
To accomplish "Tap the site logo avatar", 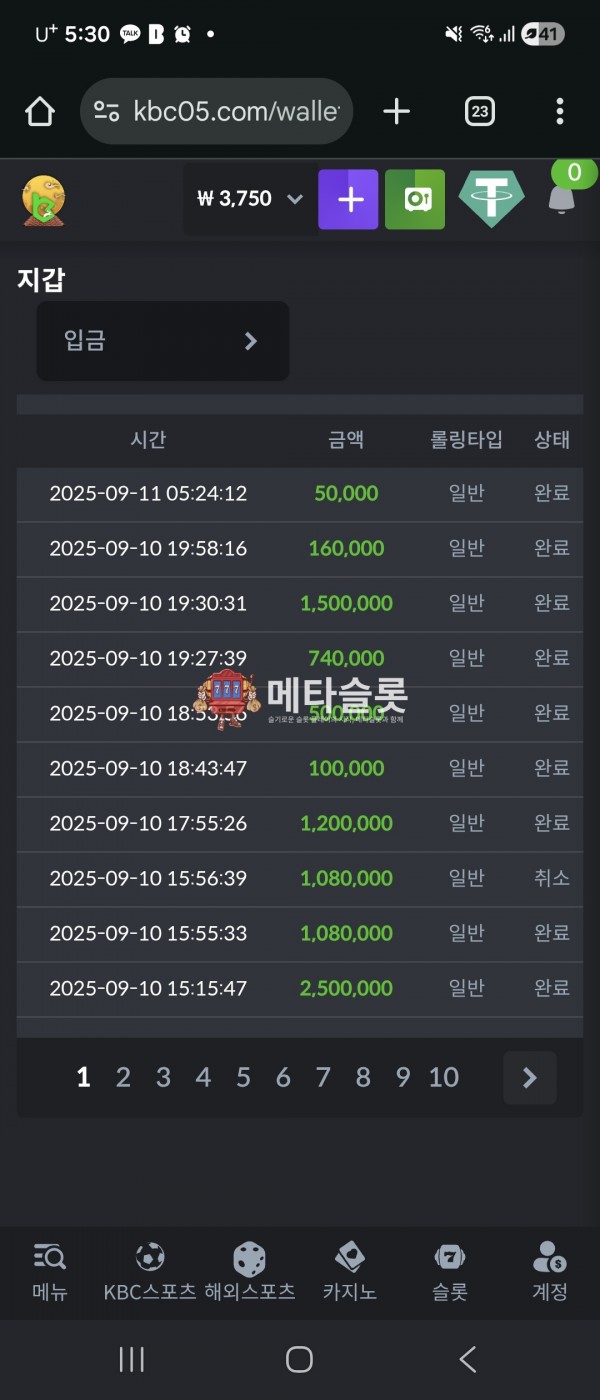I will 43,199.
